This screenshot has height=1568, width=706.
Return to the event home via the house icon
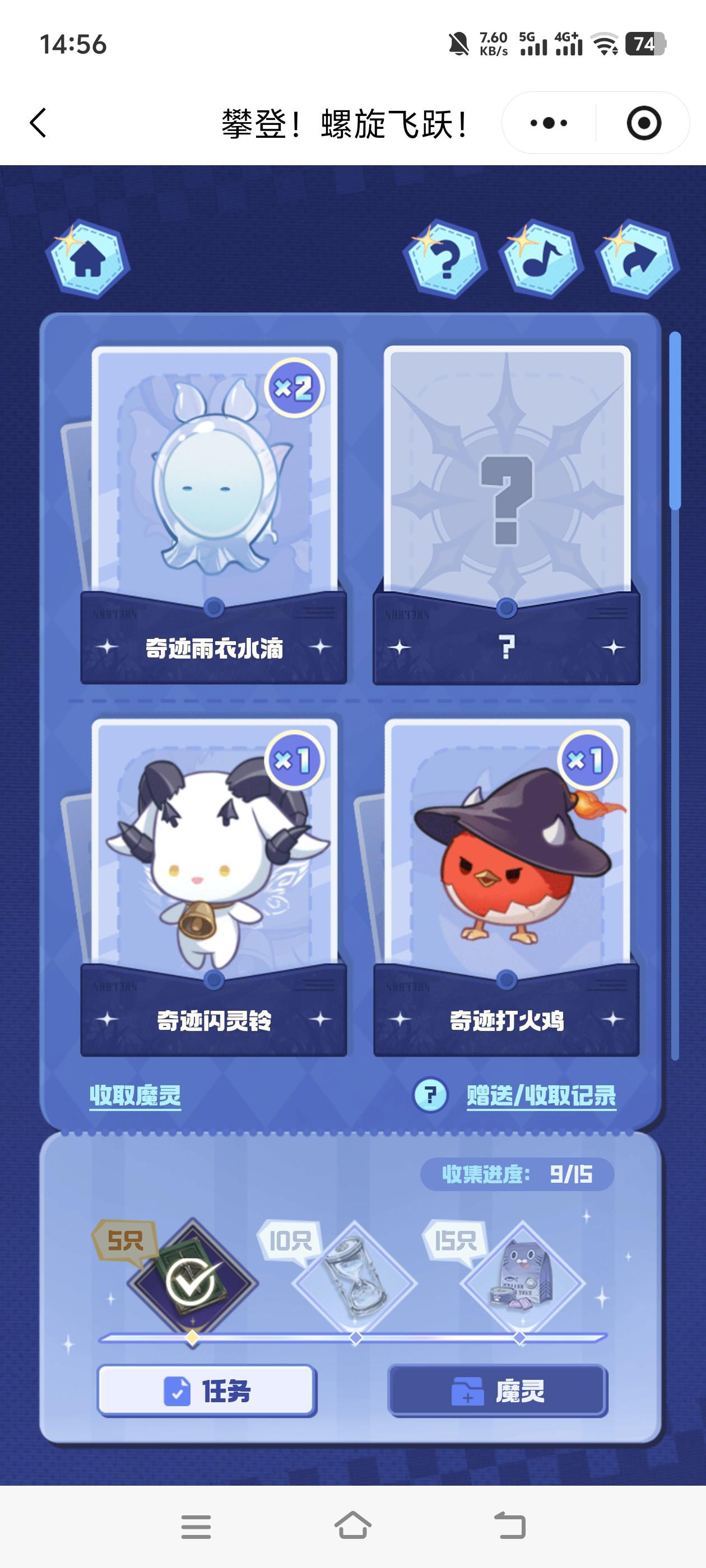click(x=88, y=260)
